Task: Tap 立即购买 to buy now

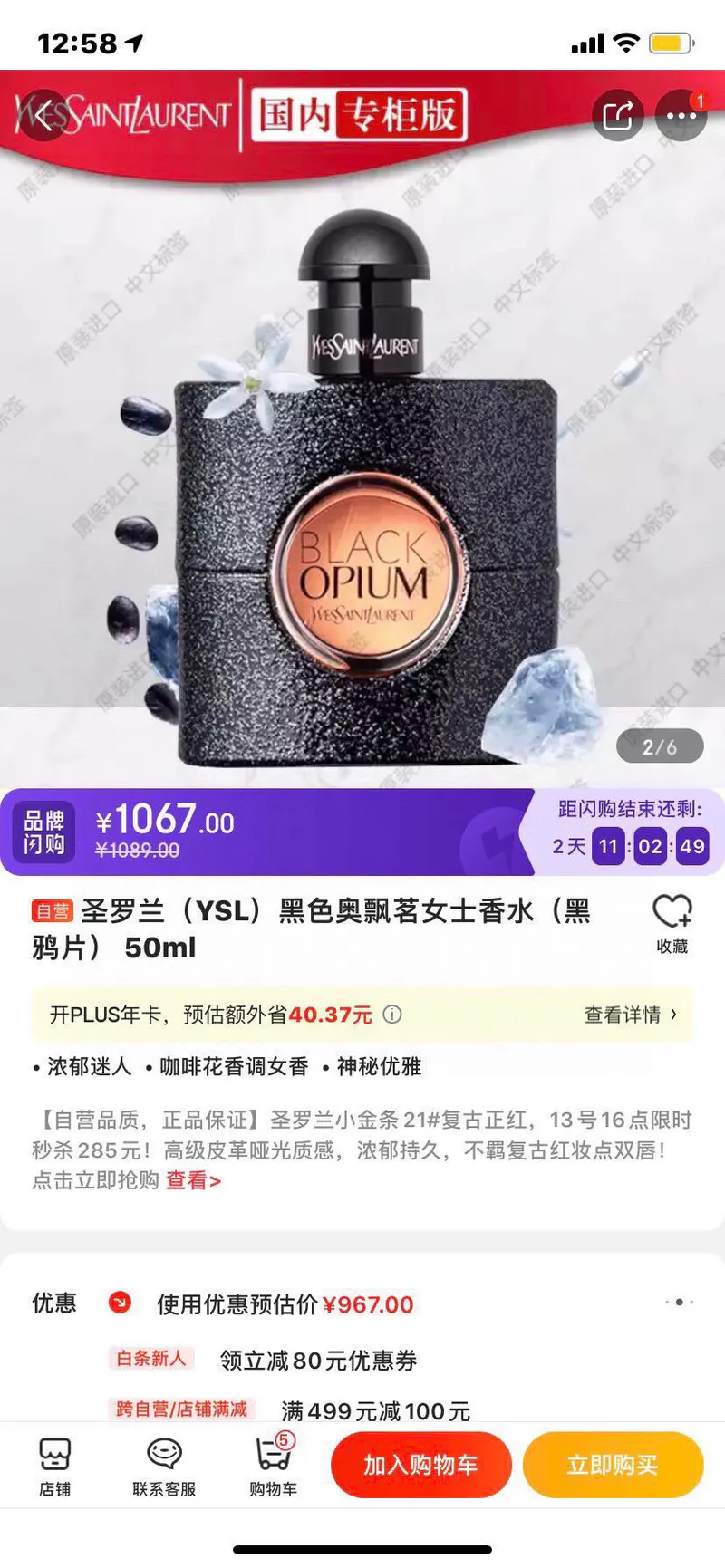Action: (613, 1465)
